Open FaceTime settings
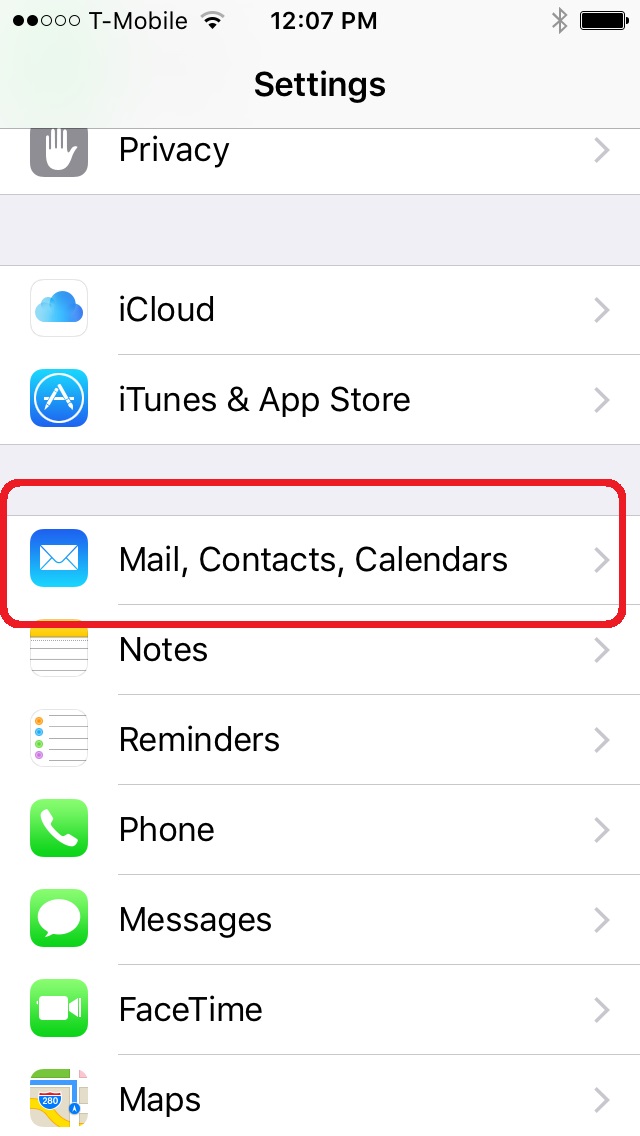The width and height of the screenshot is (640, 1136). [320, 1010]
